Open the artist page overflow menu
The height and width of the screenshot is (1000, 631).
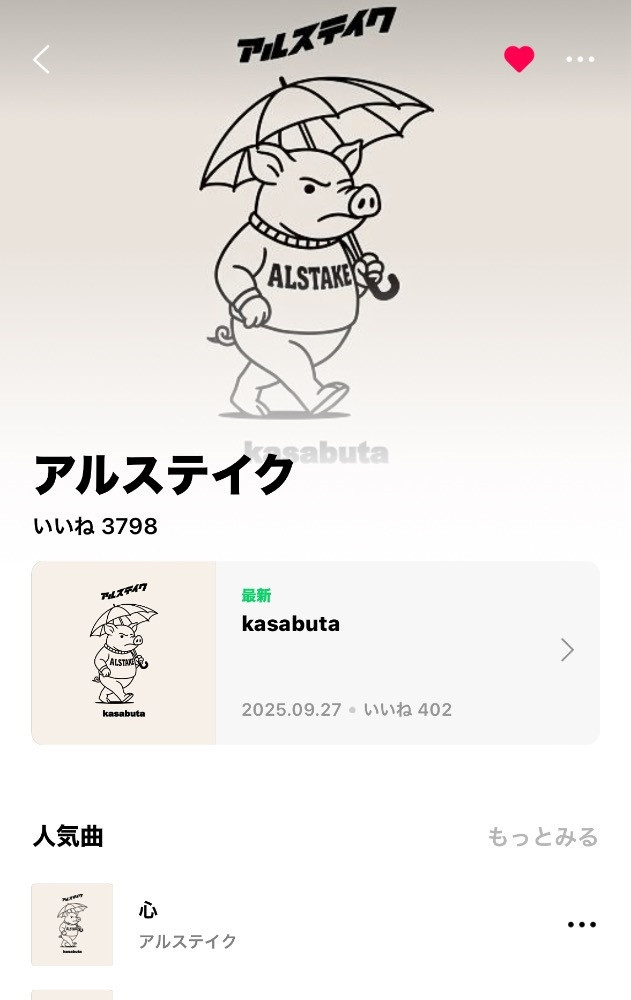point(580,60)
